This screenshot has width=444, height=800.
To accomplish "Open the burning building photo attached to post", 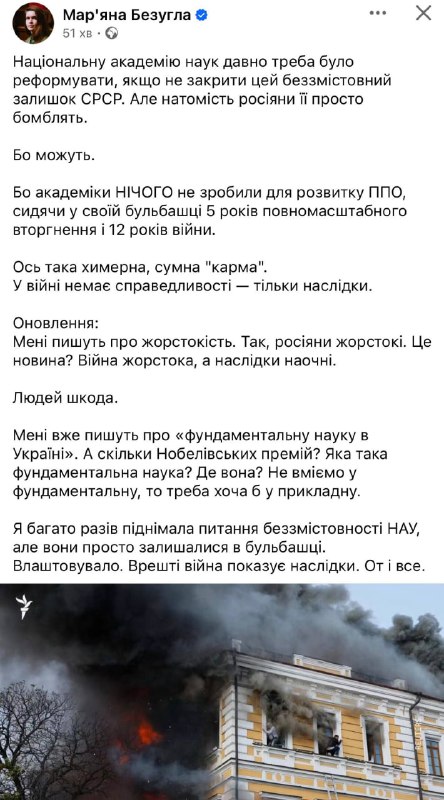I will (x=222, y=692).
